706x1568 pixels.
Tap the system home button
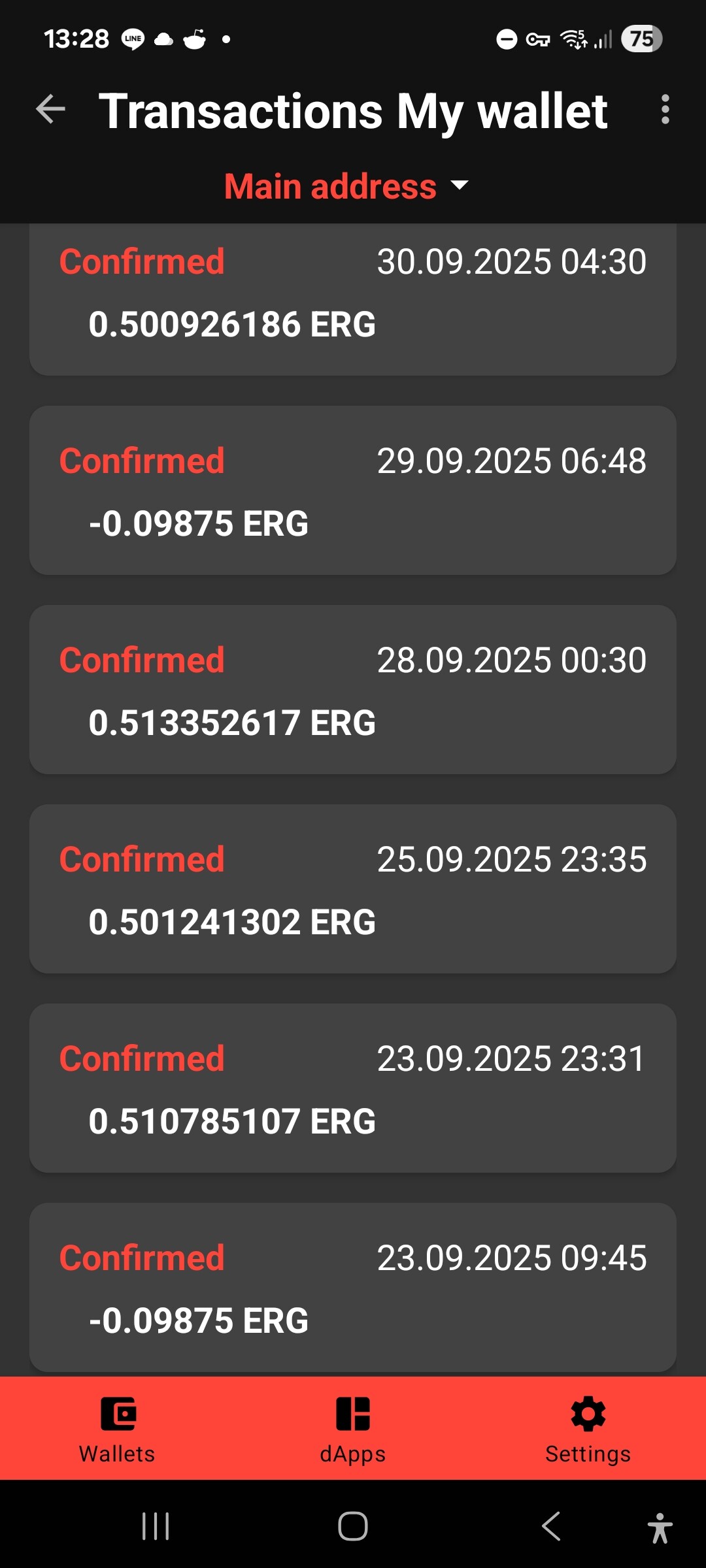(353, 1526)
